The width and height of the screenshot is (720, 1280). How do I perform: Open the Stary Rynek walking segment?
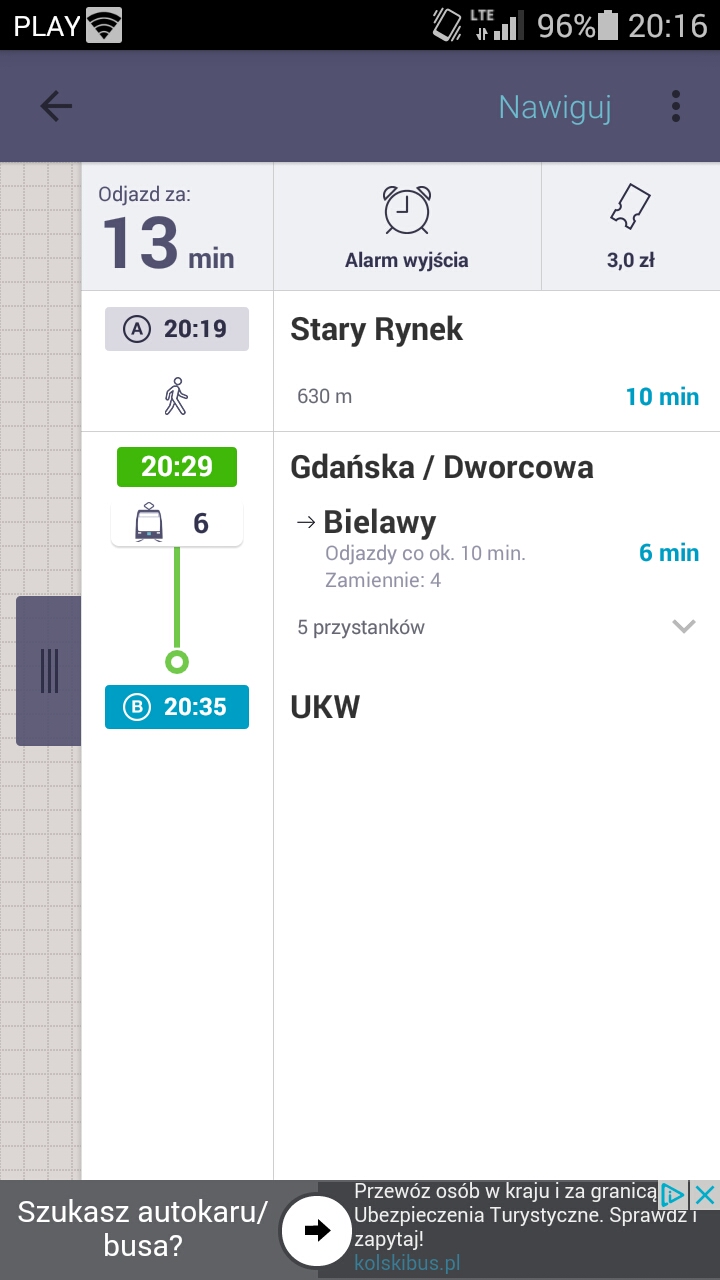coord(496,360)
